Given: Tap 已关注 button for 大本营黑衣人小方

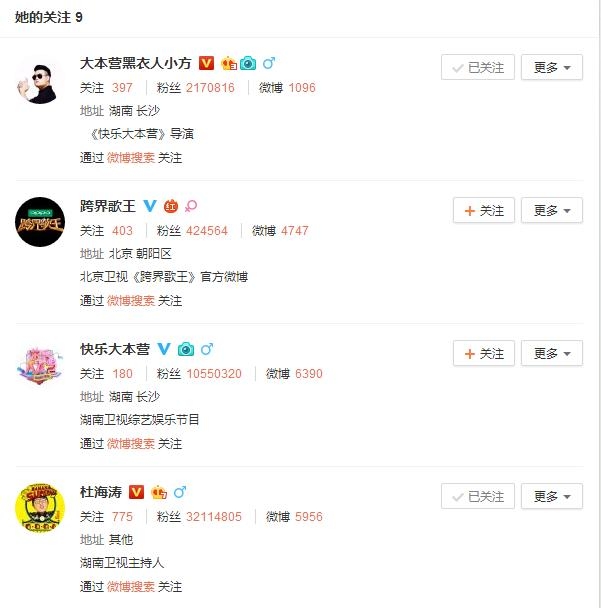Looking at the screenshot, I should click(x=478, y=68).
